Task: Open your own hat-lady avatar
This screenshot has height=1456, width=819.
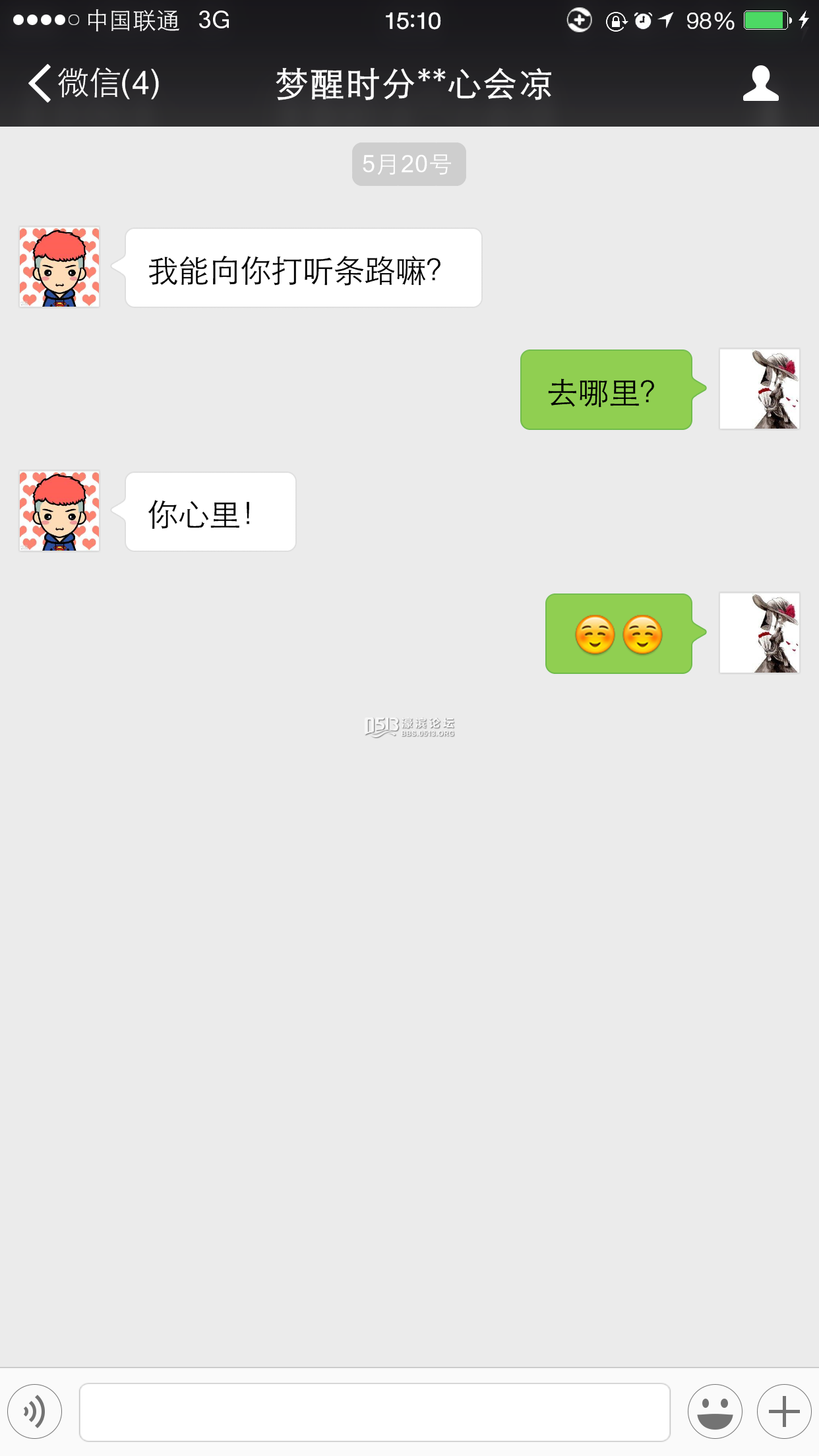Action: point(759,390)
